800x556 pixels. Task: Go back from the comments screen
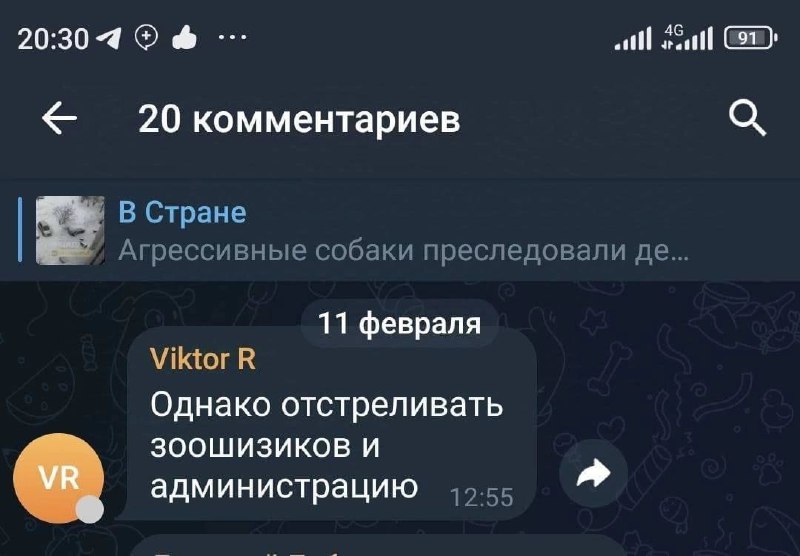(x=59, y=121)
